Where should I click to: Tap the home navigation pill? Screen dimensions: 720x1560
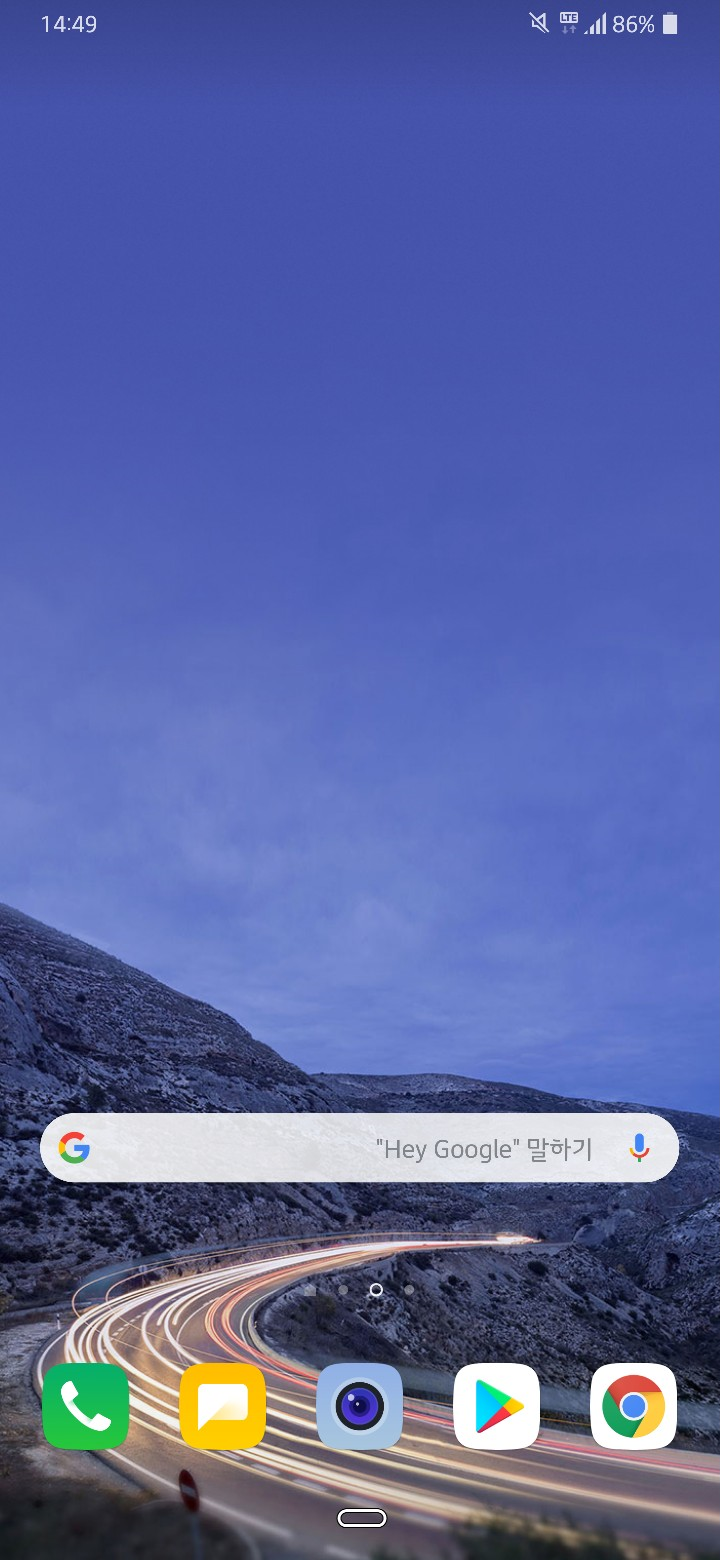pos(361,1519)
